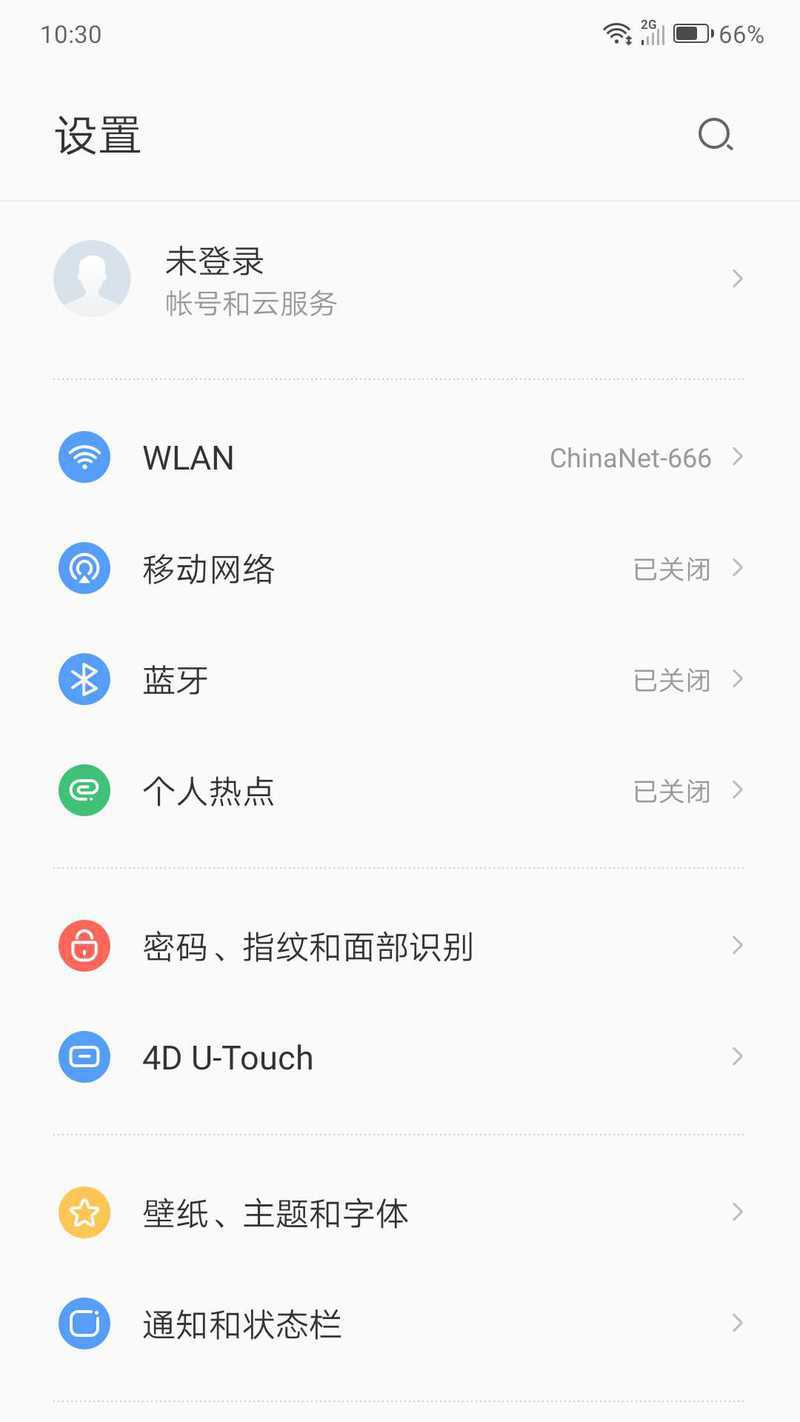
Task: Open 移动网络 settings
Action: coord(400,569)
